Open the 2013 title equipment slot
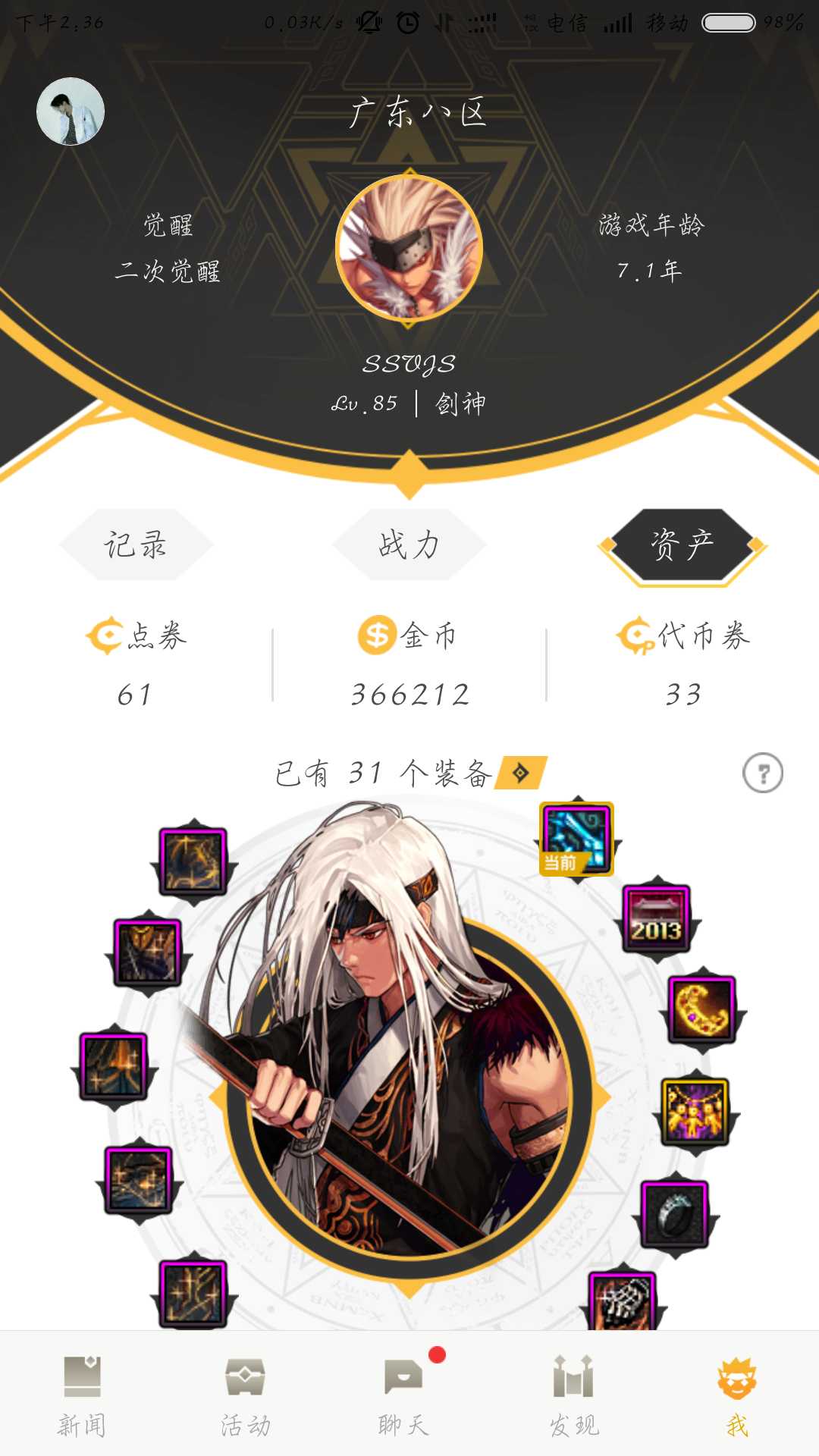The width and height of the screenshot is (819, 1456). coord(657,918)
